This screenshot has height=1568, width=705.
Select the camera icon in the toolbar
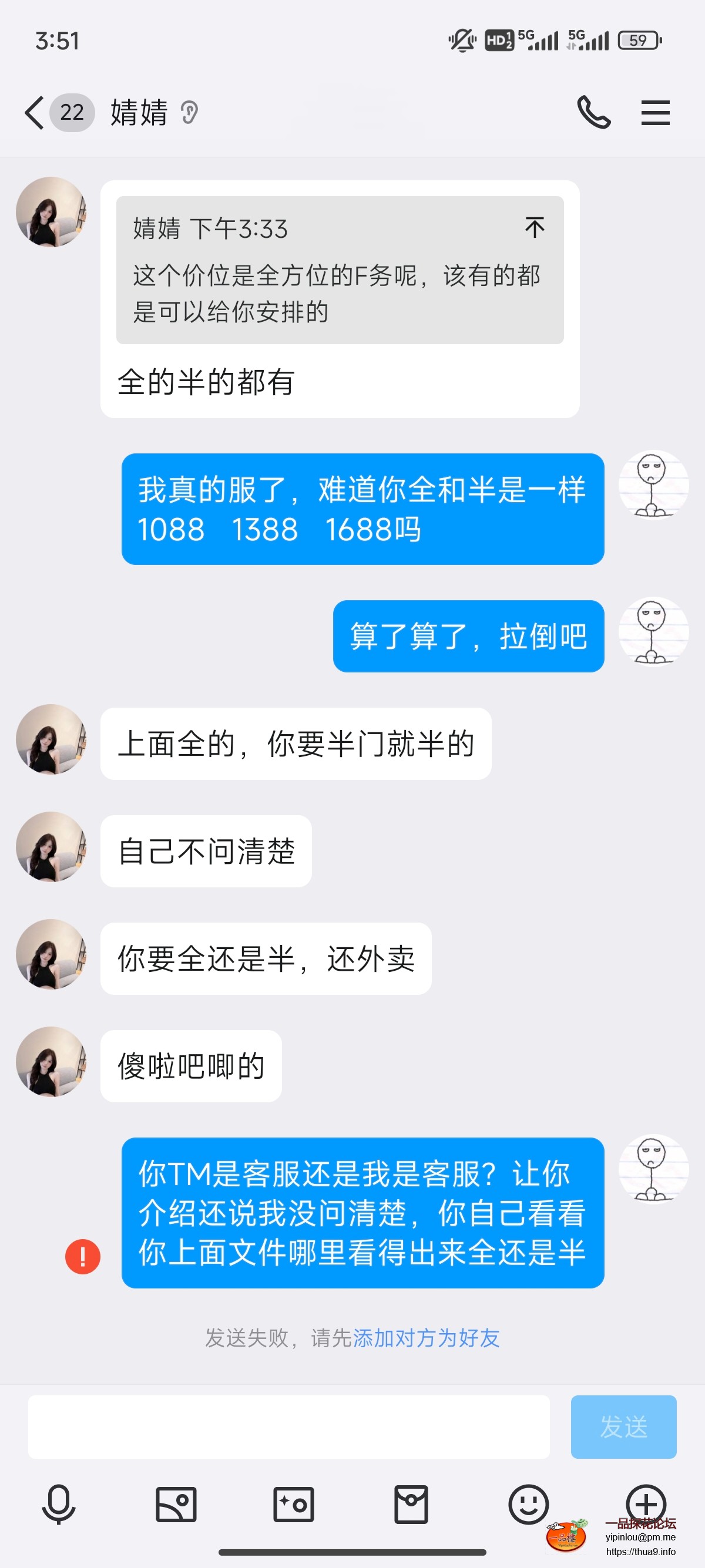pos(293,1503)
